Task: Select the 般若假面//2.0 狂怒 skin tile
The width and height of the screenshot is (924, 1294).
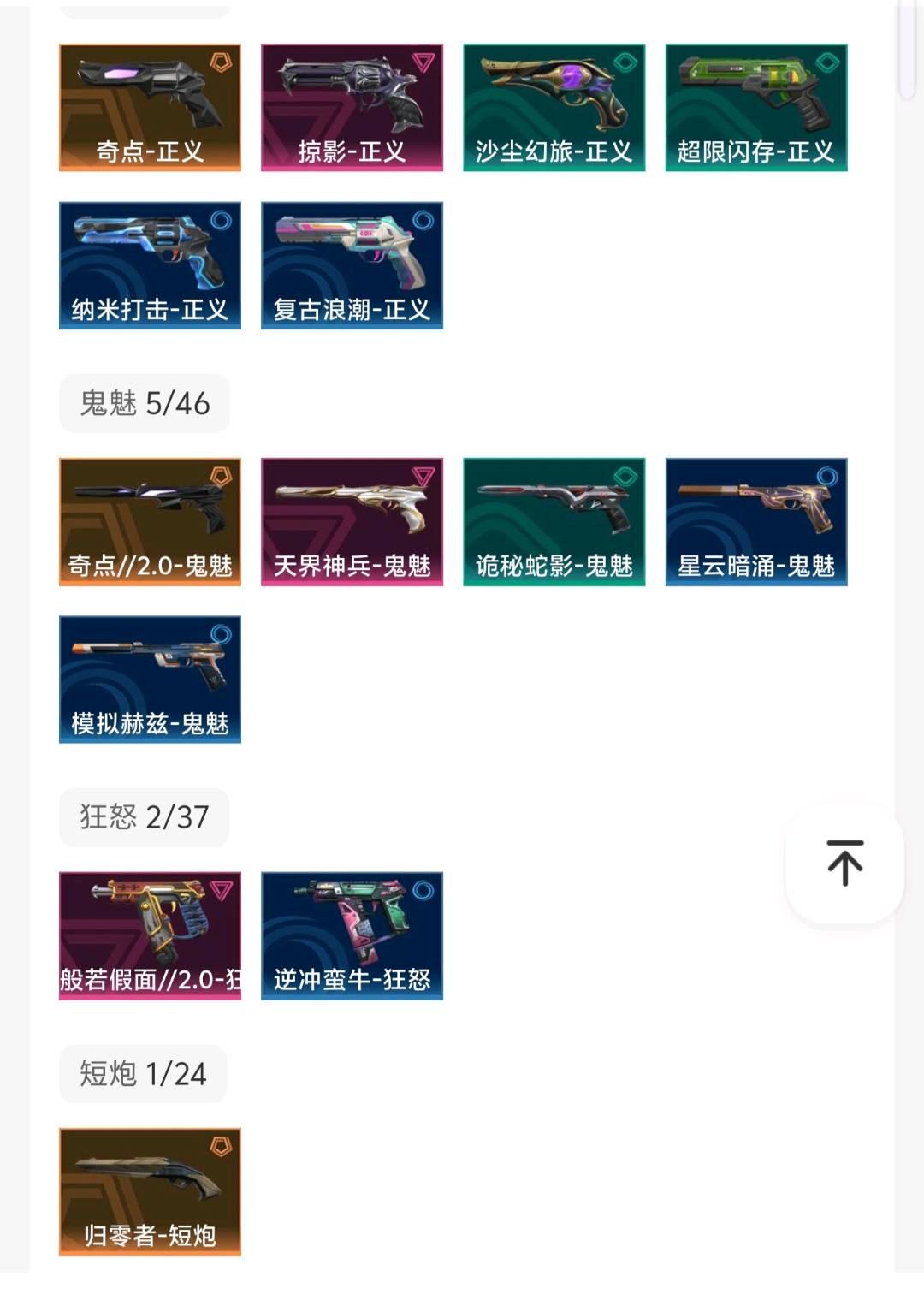Action: [150, 935]
